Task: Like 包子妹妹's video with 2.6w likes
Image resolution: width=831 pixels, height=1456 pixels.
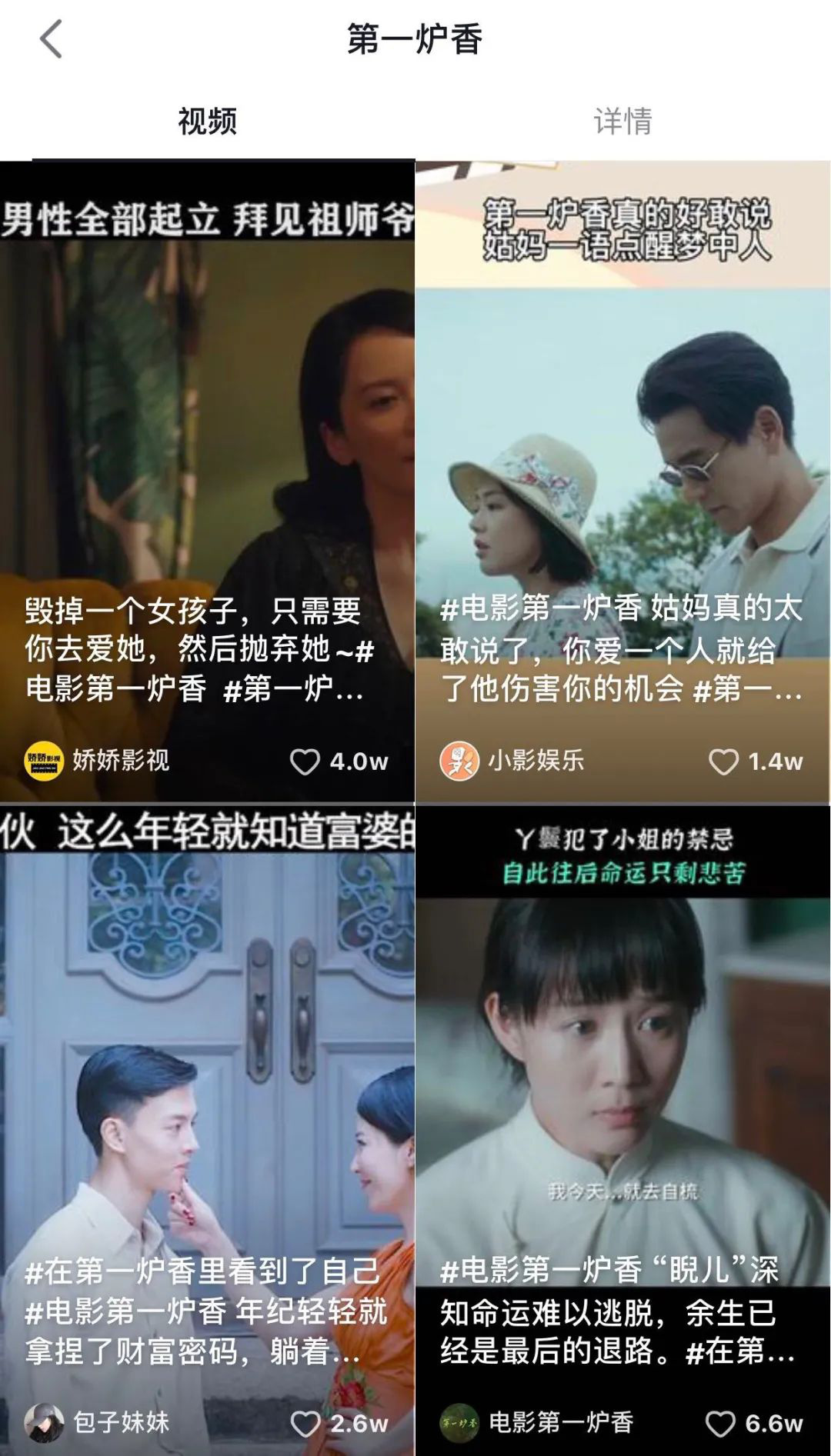Action: [305, 1424]
